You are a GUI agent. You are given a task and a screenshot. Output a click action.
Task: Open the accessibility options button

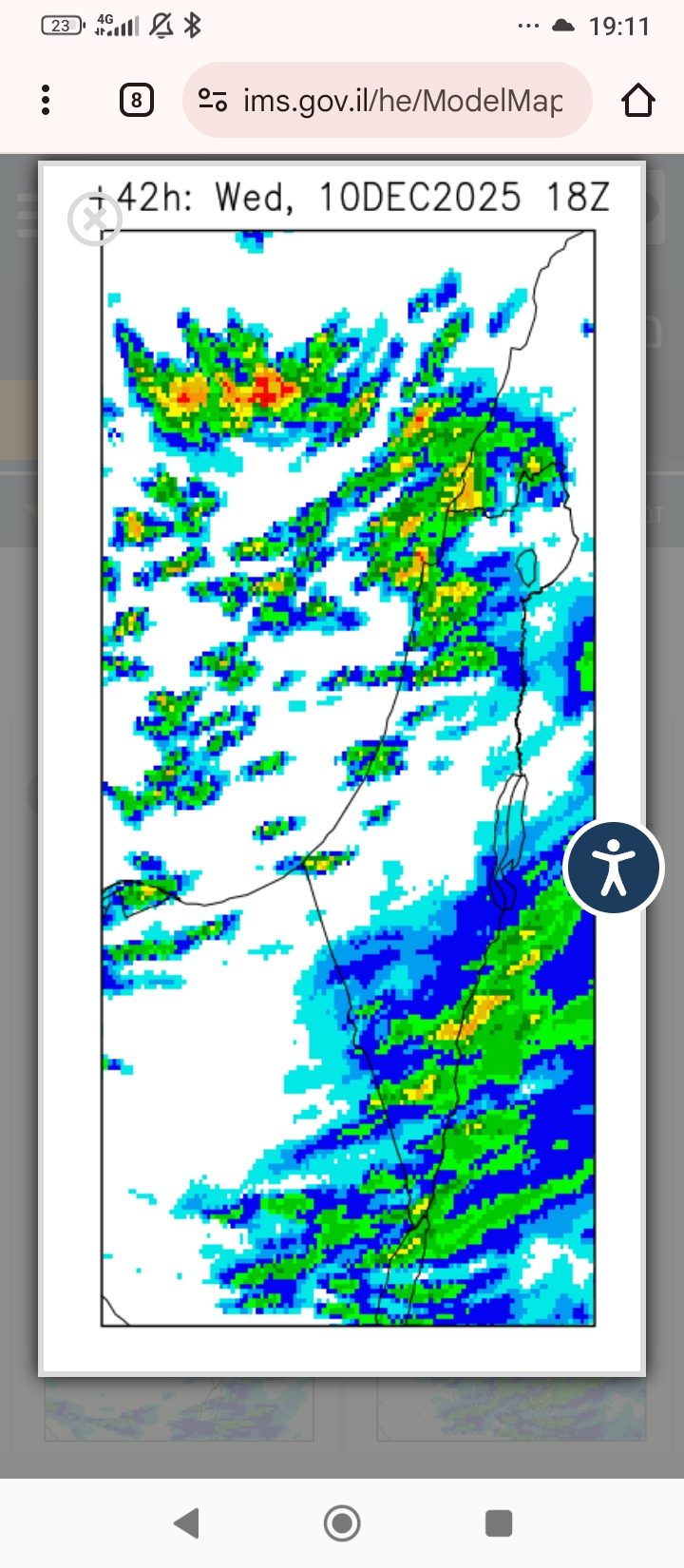click(614, 868)
